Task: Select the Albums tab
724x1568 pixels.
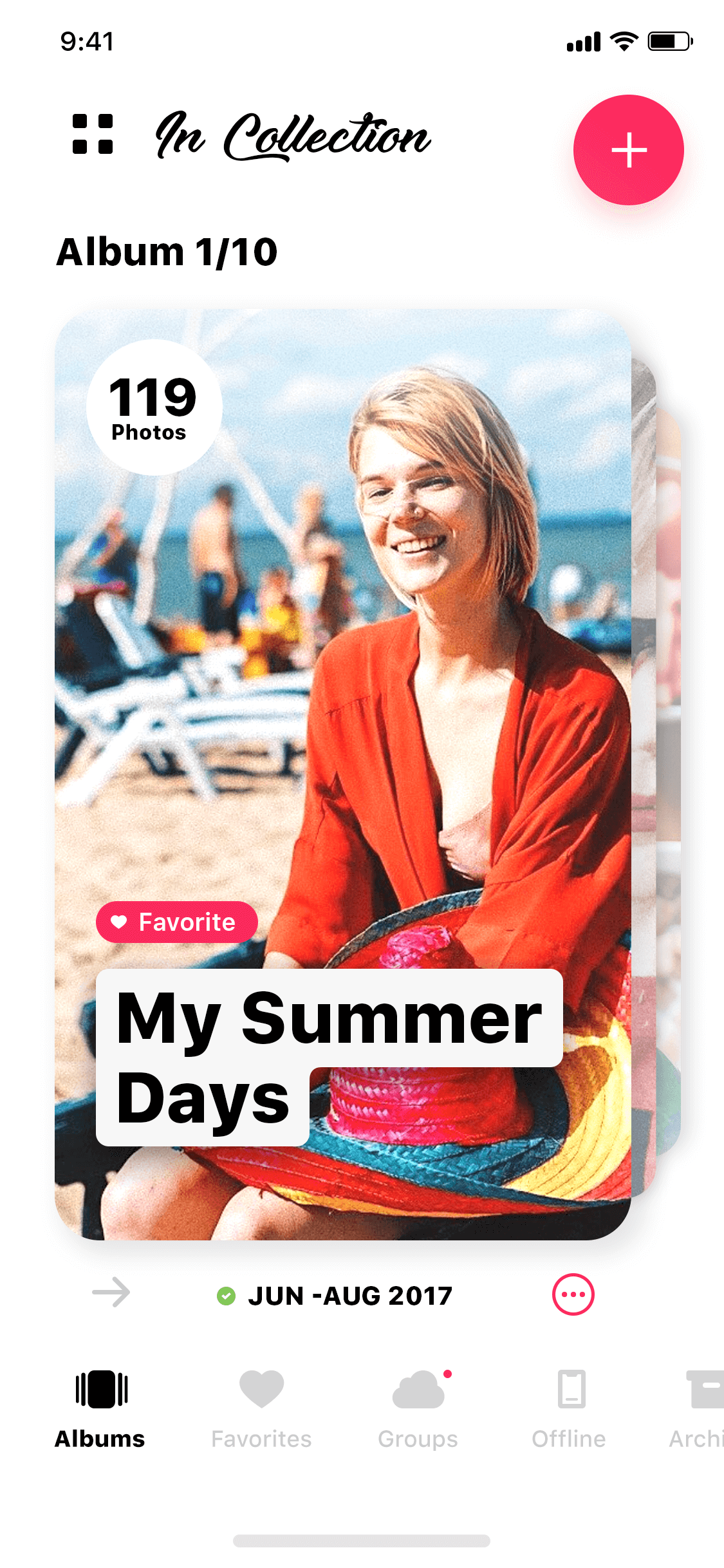Action: 100,1409
